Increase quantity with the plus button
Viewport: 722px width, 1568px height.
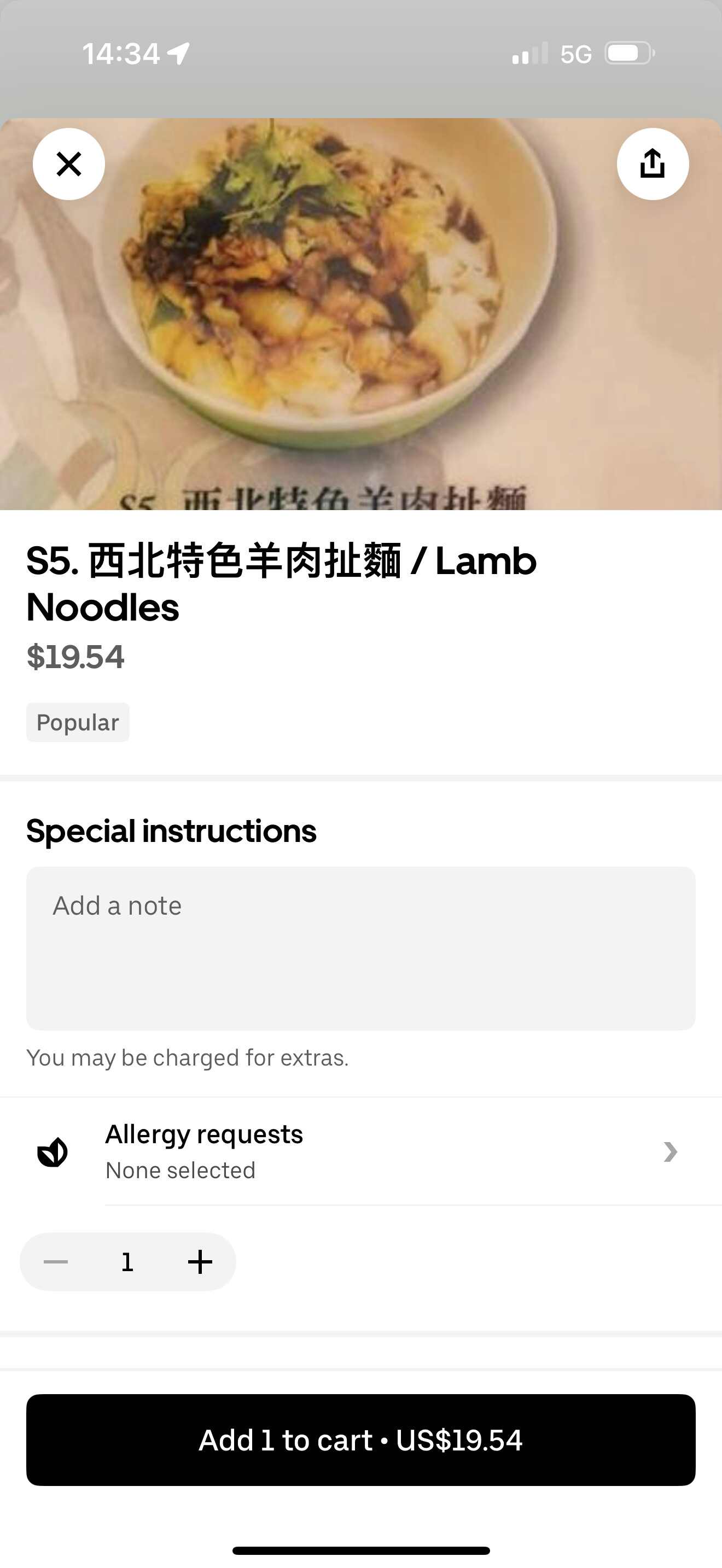[x=200, y=1262]
